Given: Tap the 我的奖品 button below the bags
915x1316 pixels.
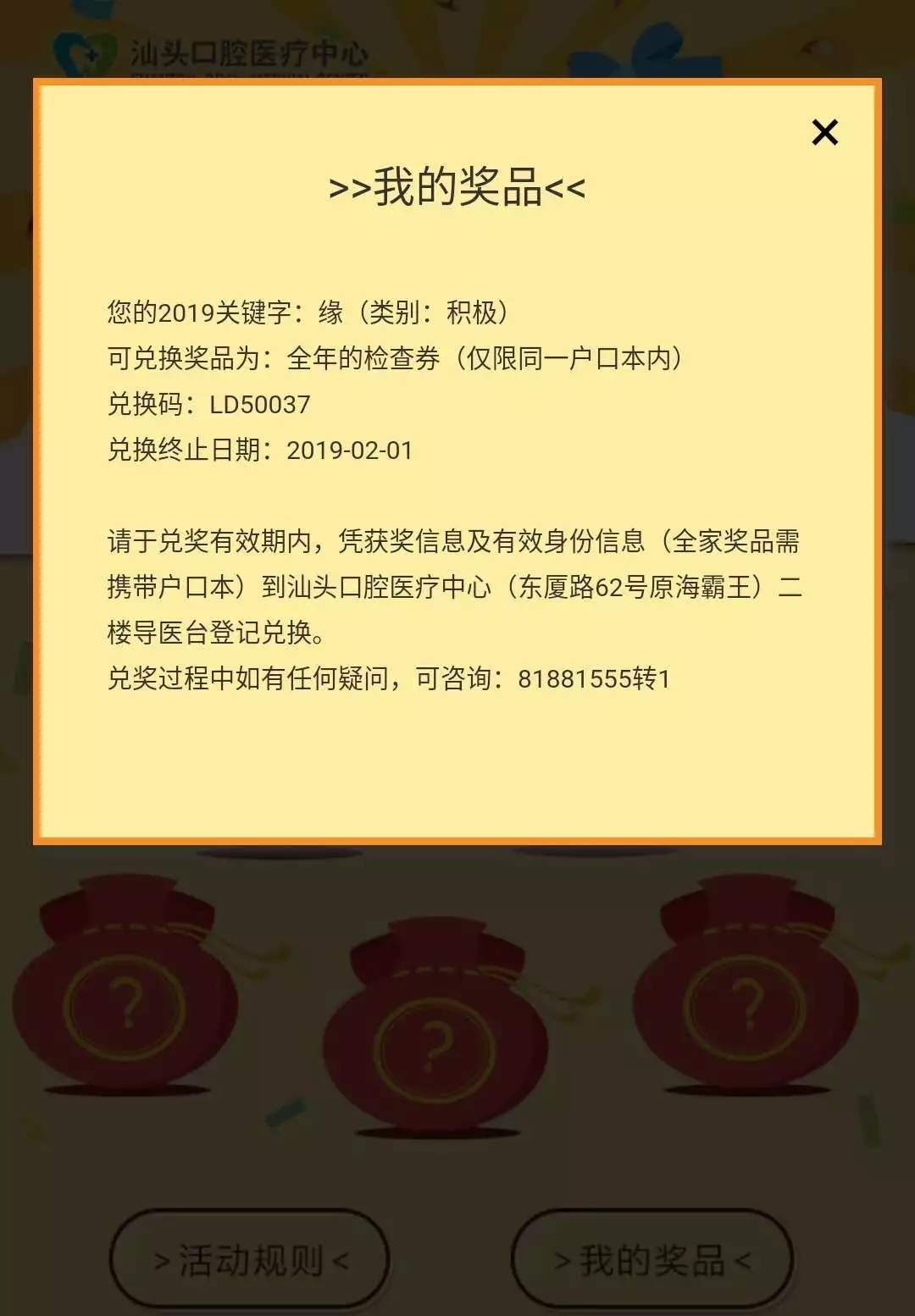Looking at the screenshot, I should click(x=652, y=1260).
